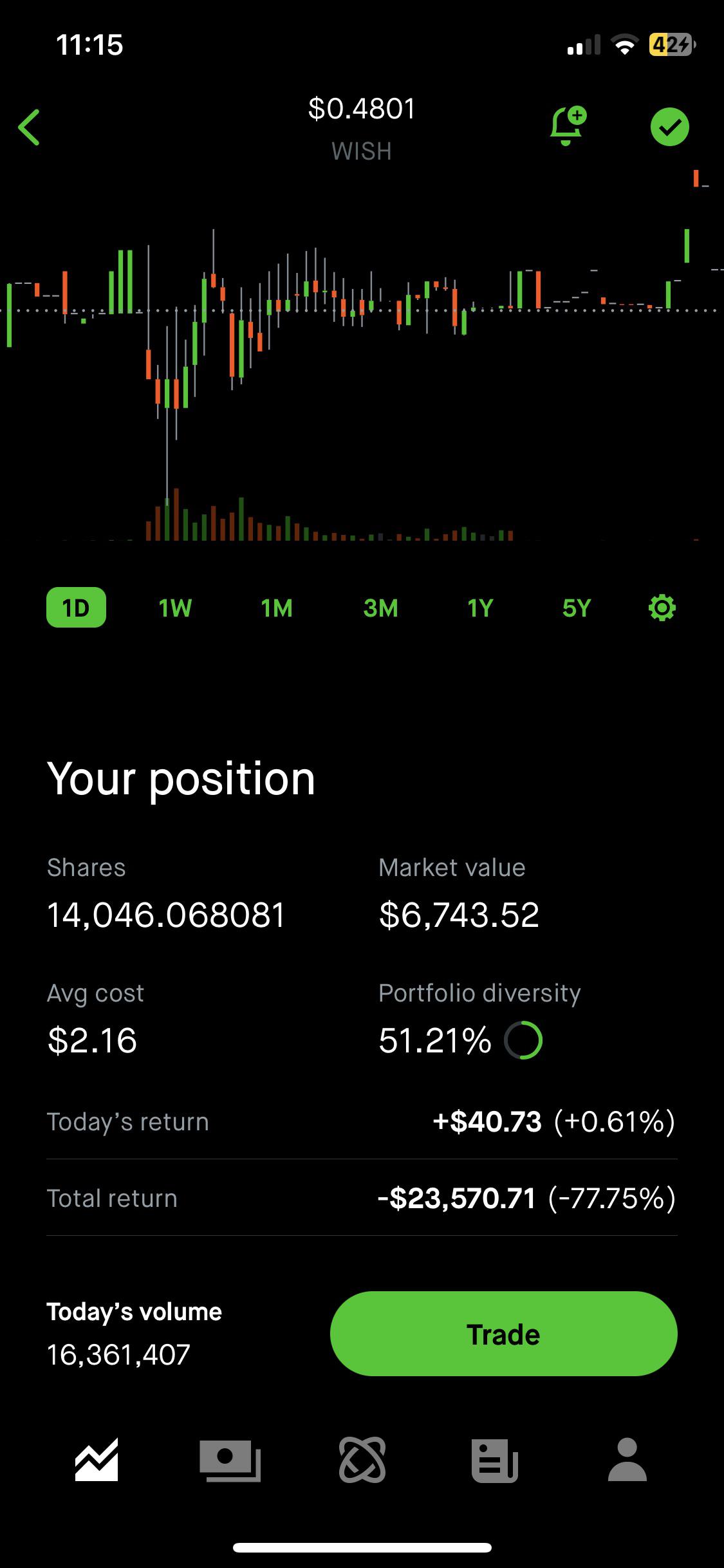The height and width of the screenshot is (1568, 724).
Task: Tap the green Trade button
Action: pyautogui.click(x=503, y=1334)
